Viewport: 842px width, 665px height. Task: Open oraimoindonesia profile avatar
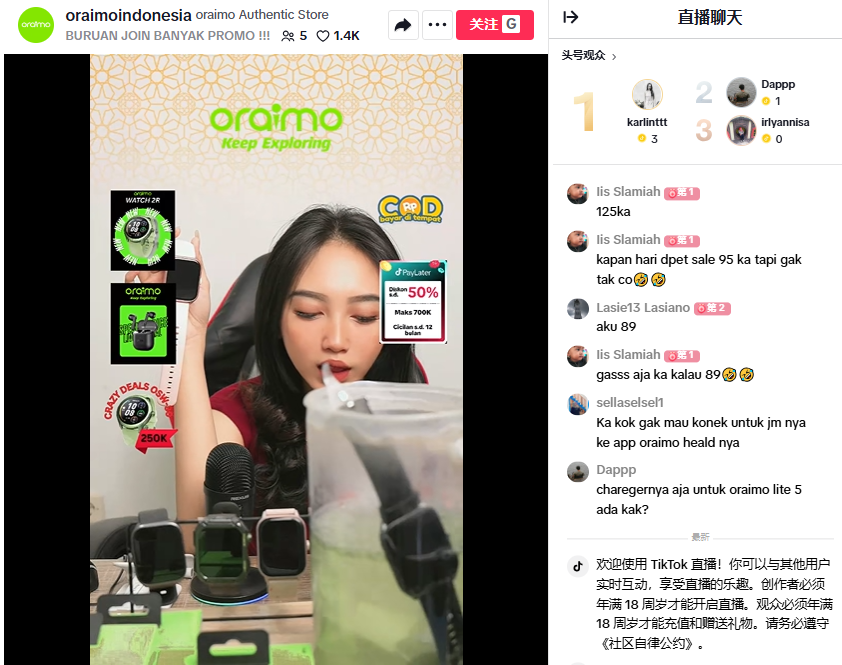[x=36, y=25]
